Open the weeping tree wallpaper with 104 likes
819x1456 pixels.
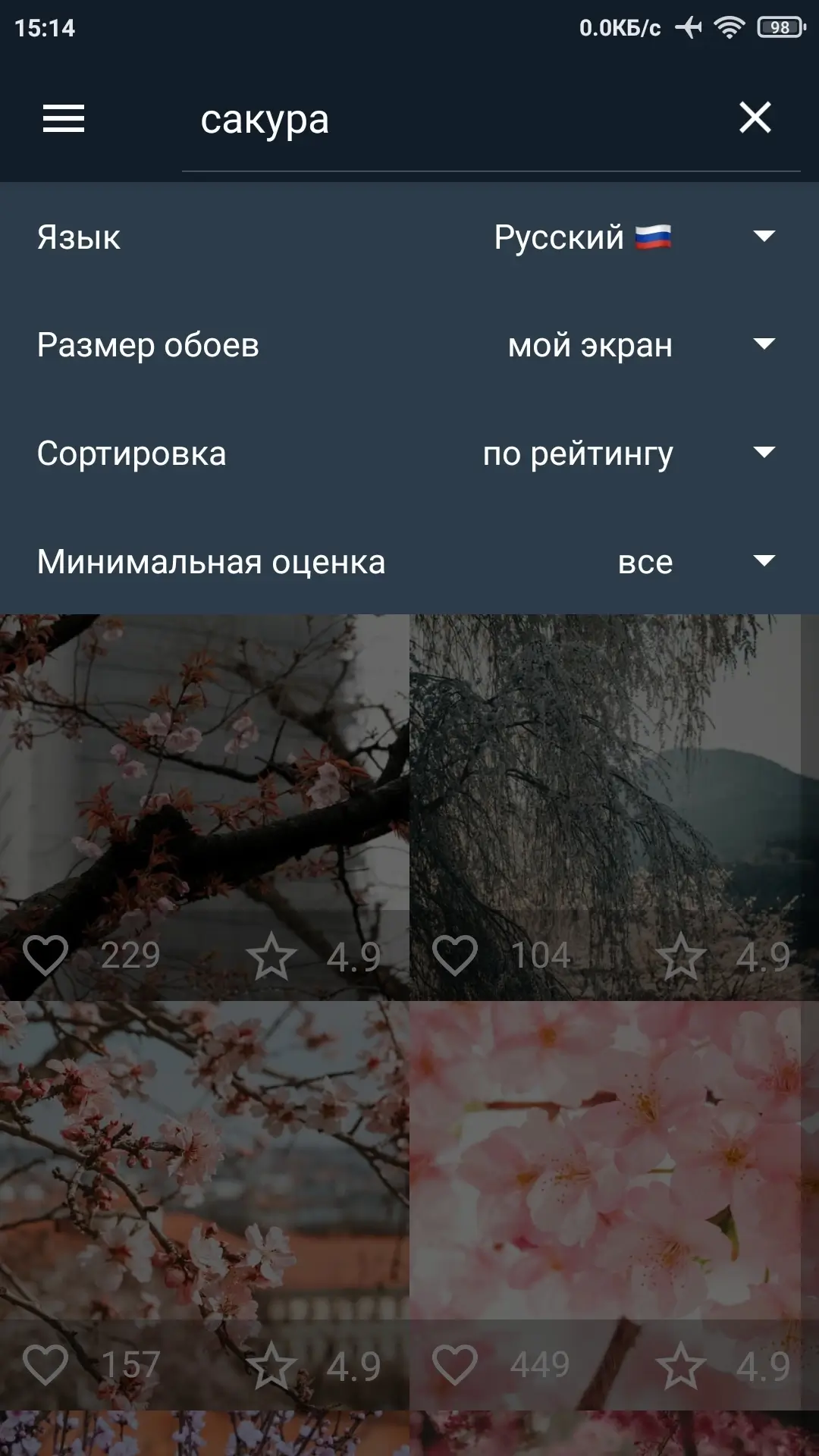pyautogui.click(x=607, y=766)
